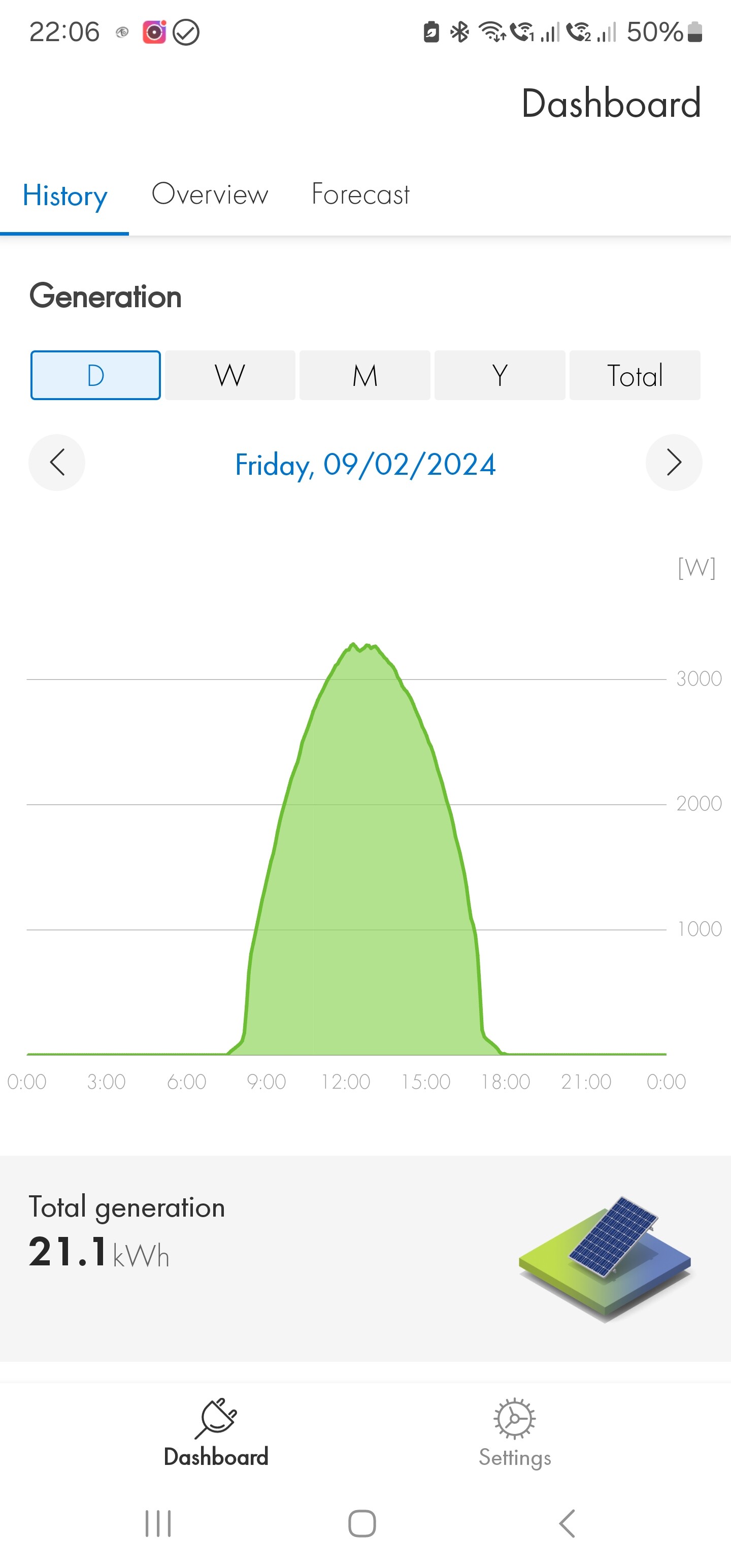Open Settings in bottom navigation

click(515, 1434)
